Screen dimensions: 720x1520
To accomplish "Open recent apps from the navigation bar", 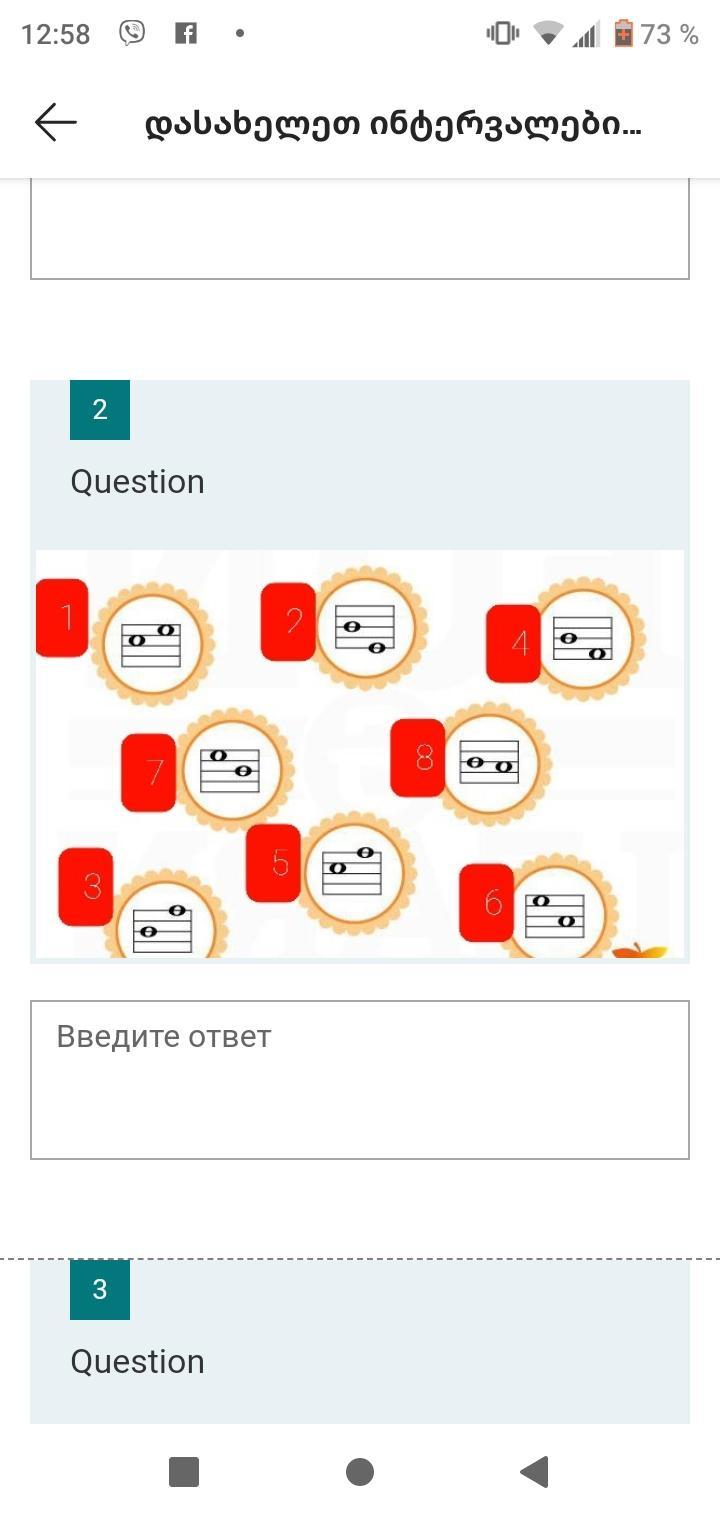I will click(x=184, y=1472).
